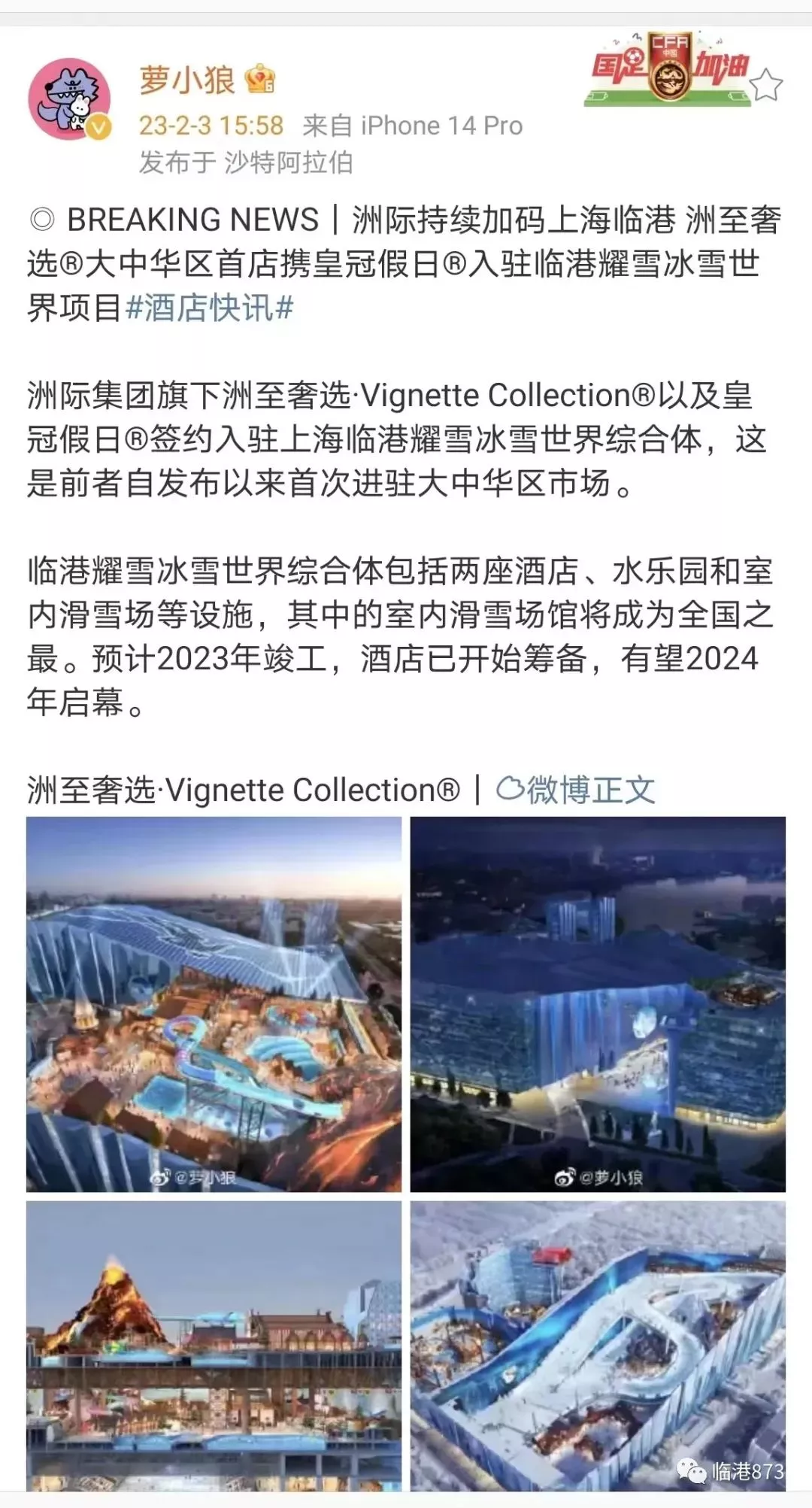Open 萝小狼's profile avatar

coord(69,100)
